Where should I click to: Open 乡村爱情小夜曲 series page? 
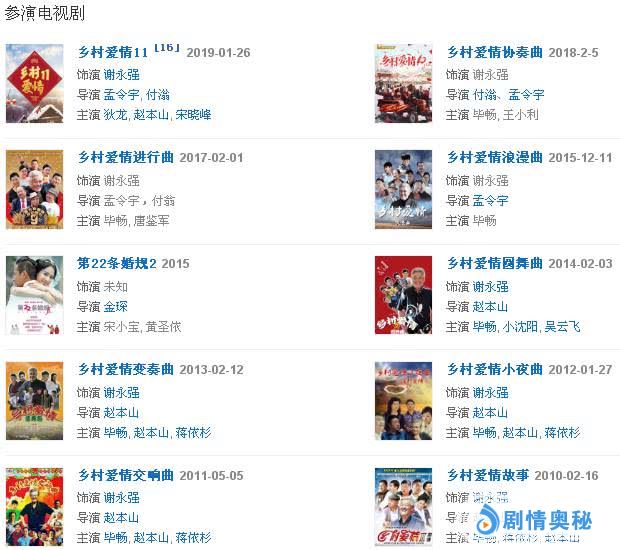pyautogui.click(x=494, y=370)
